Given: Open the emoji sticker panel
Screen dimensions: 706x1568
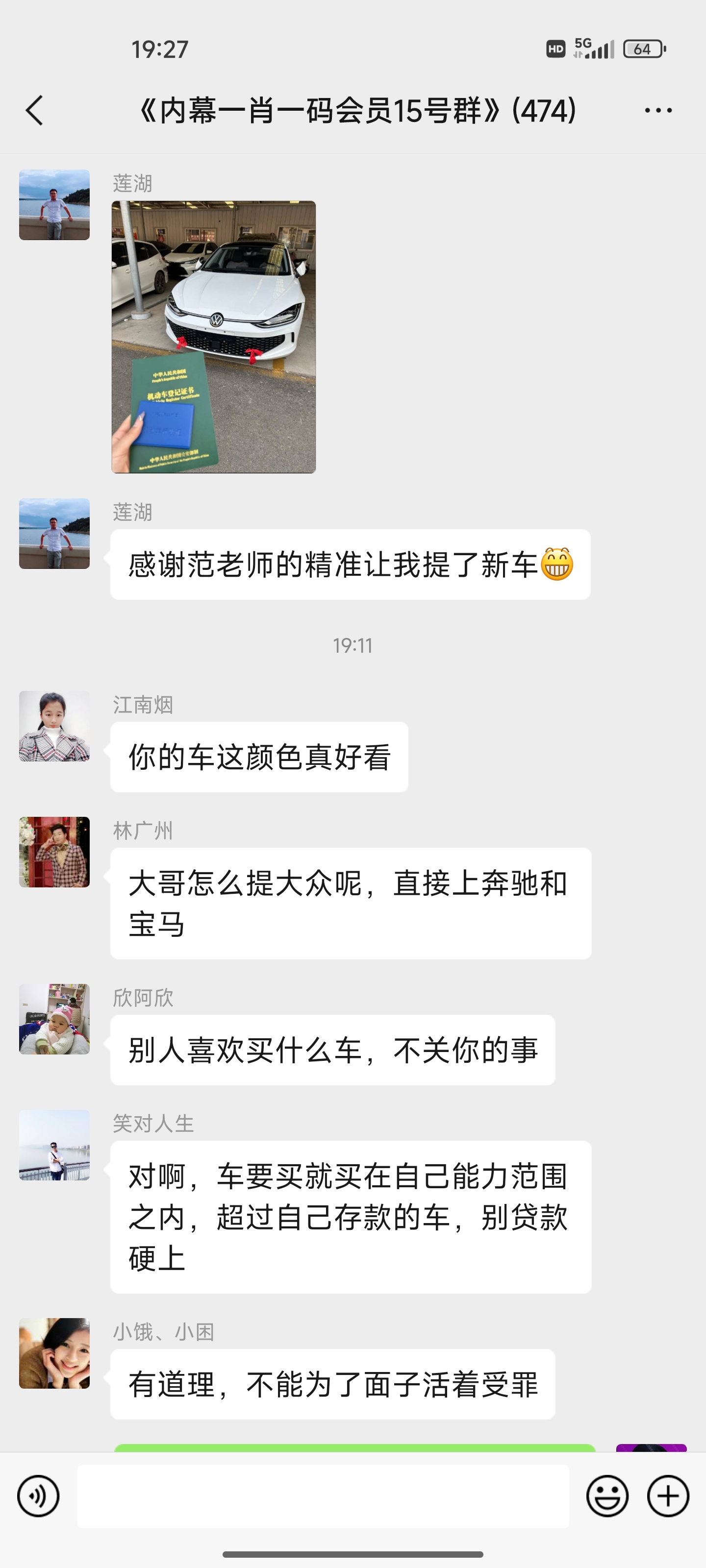Looking at the screenshot, I should click(x=606, y=1495).
